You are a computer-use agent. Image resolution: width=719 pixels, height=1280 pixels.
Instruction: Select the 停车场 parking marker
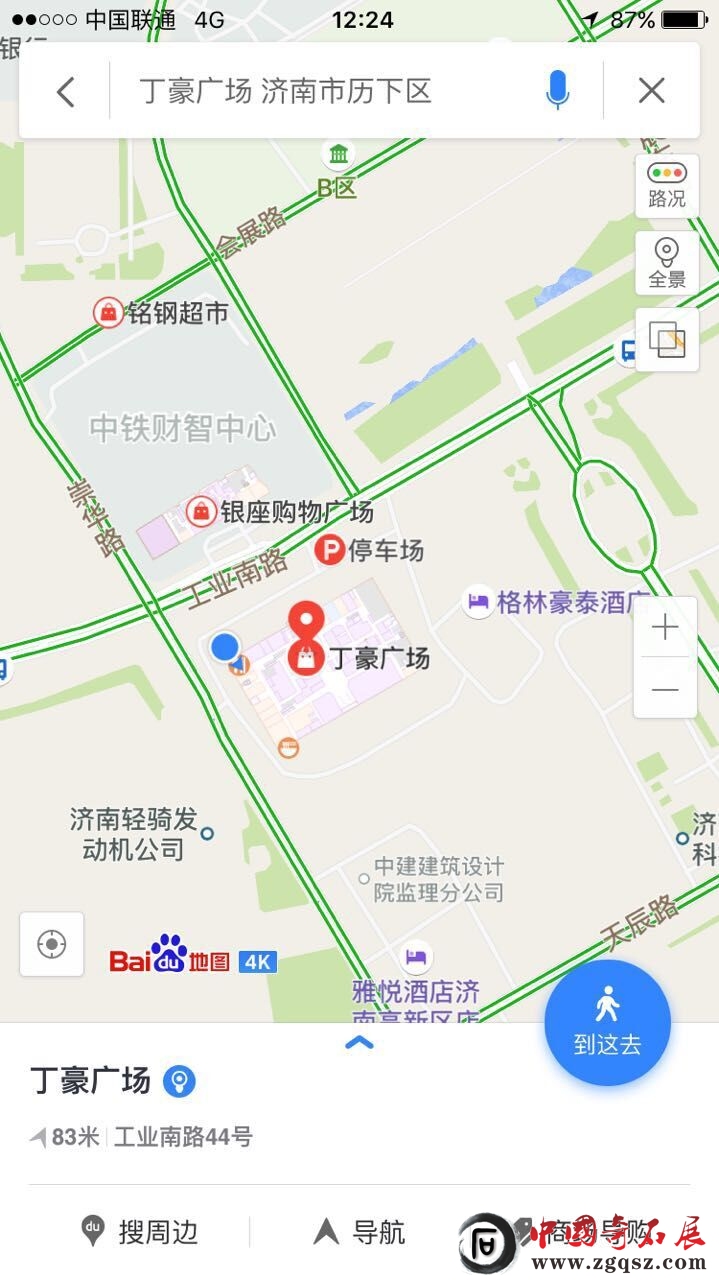[330, 550]
